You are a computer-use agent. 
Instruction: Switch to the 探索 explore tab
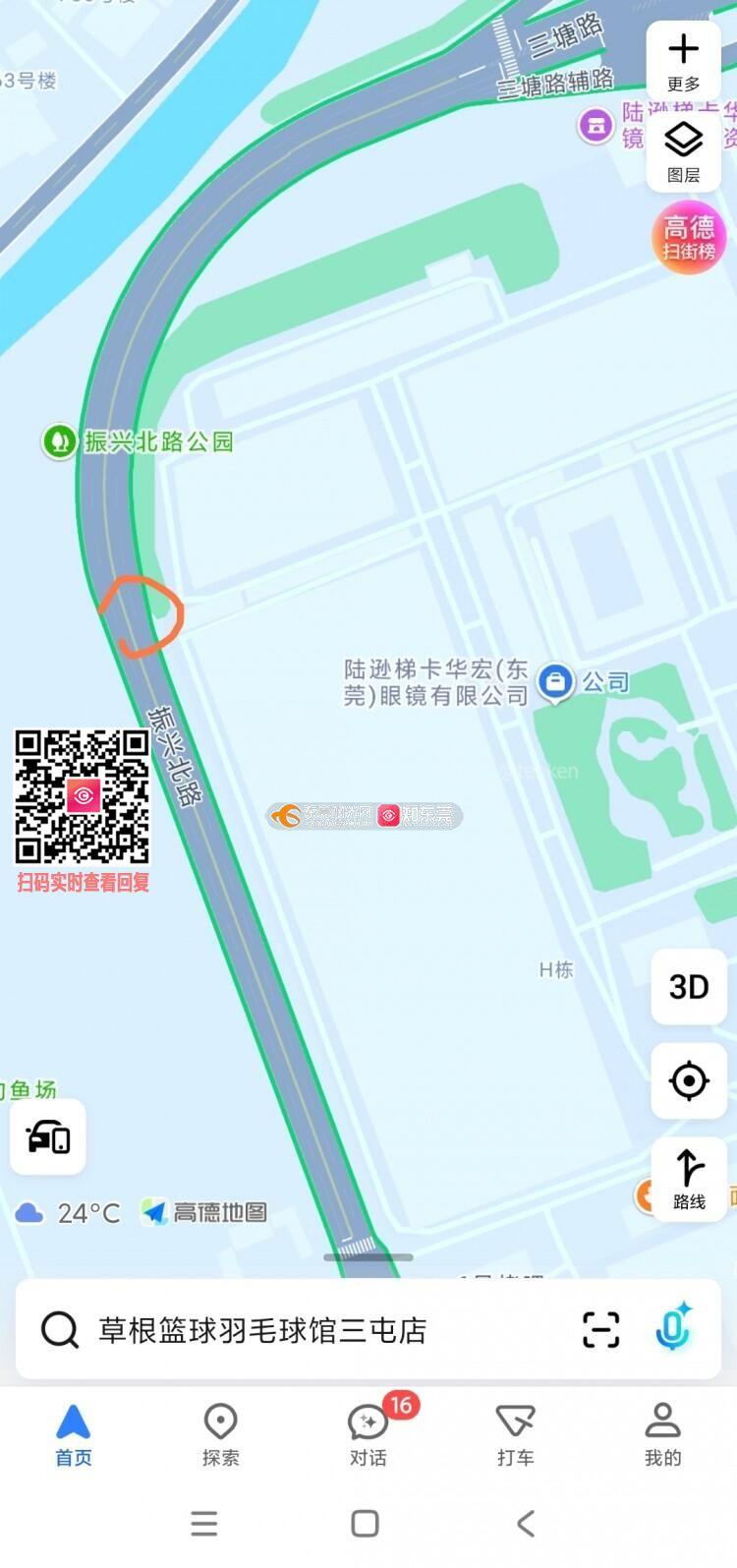click(221, 1435)
